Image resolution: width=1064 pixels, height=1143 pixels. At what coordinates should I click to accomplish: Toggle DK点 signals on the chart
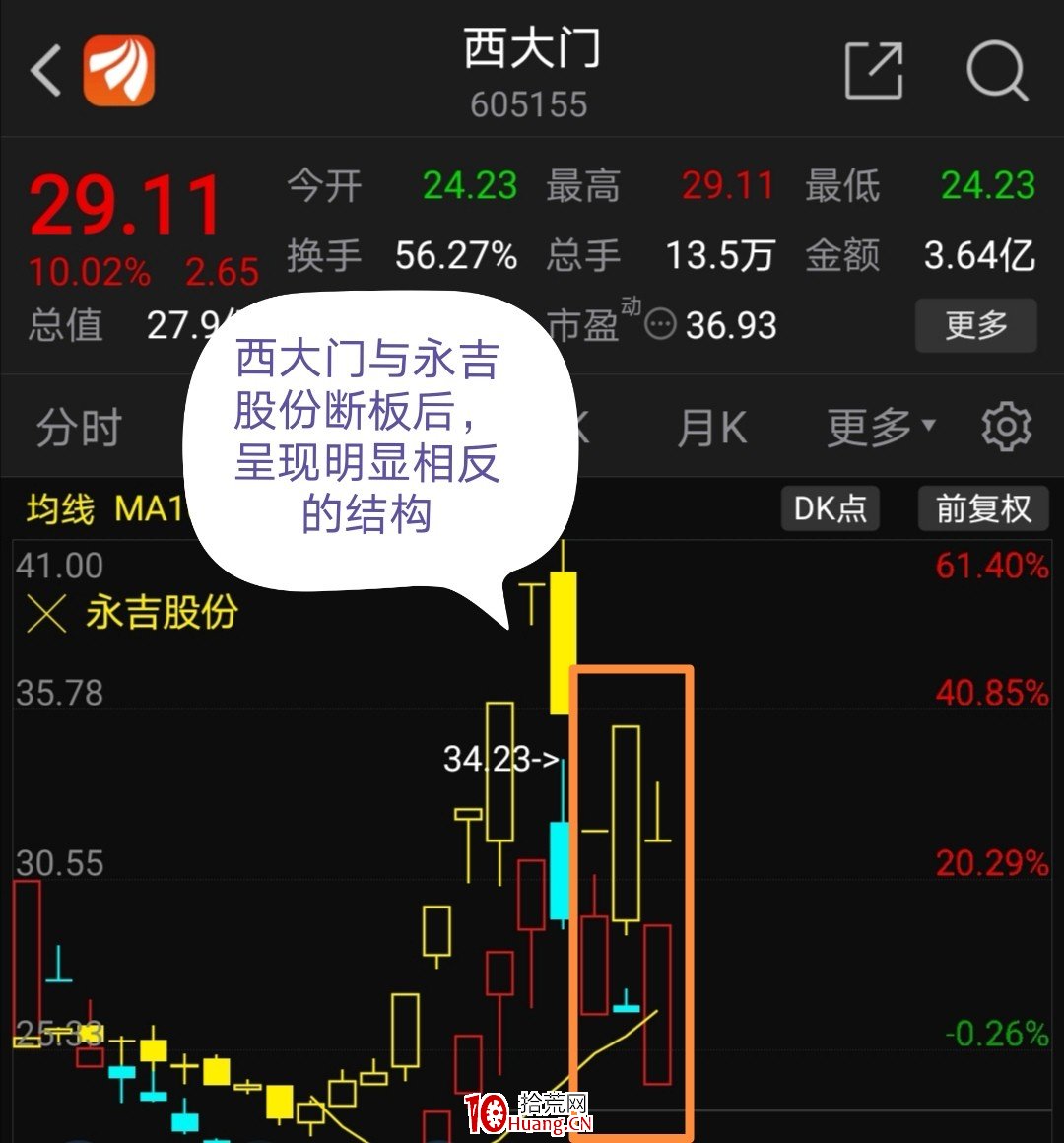point(830,508)
